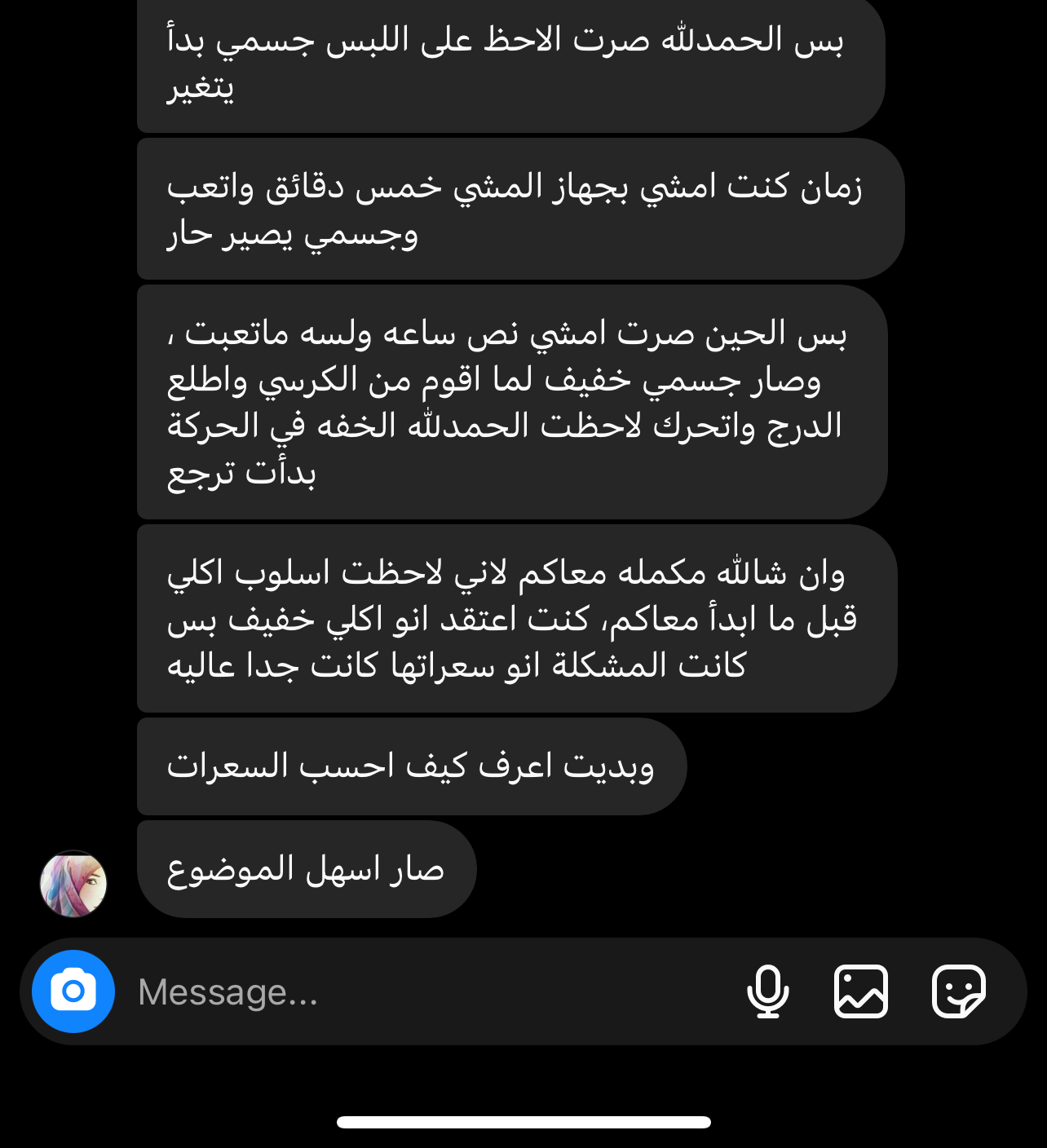Open the camera from the message bar

click(x=73, y=991)
